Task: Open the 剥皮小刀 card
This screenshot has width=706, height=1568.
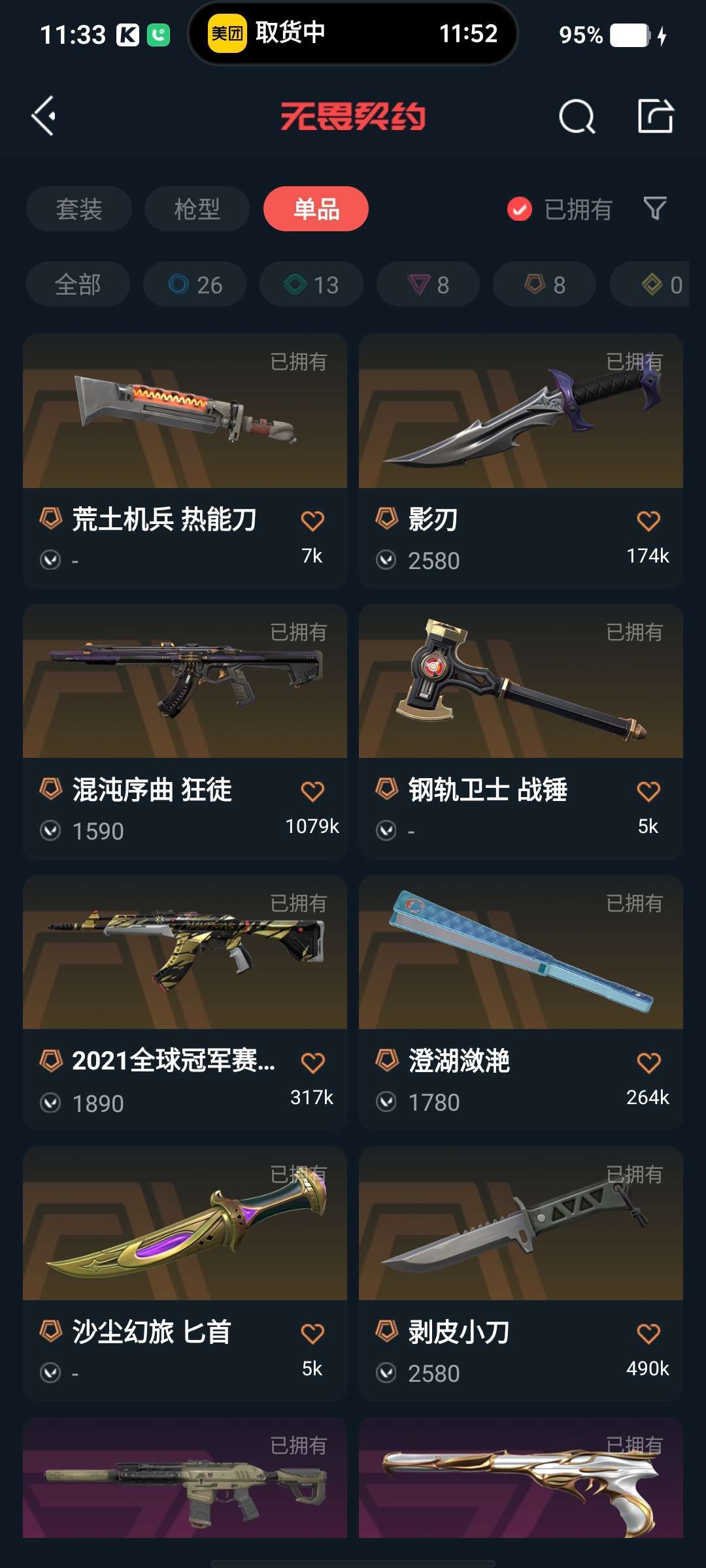Action: click(x=521, y=1274)
